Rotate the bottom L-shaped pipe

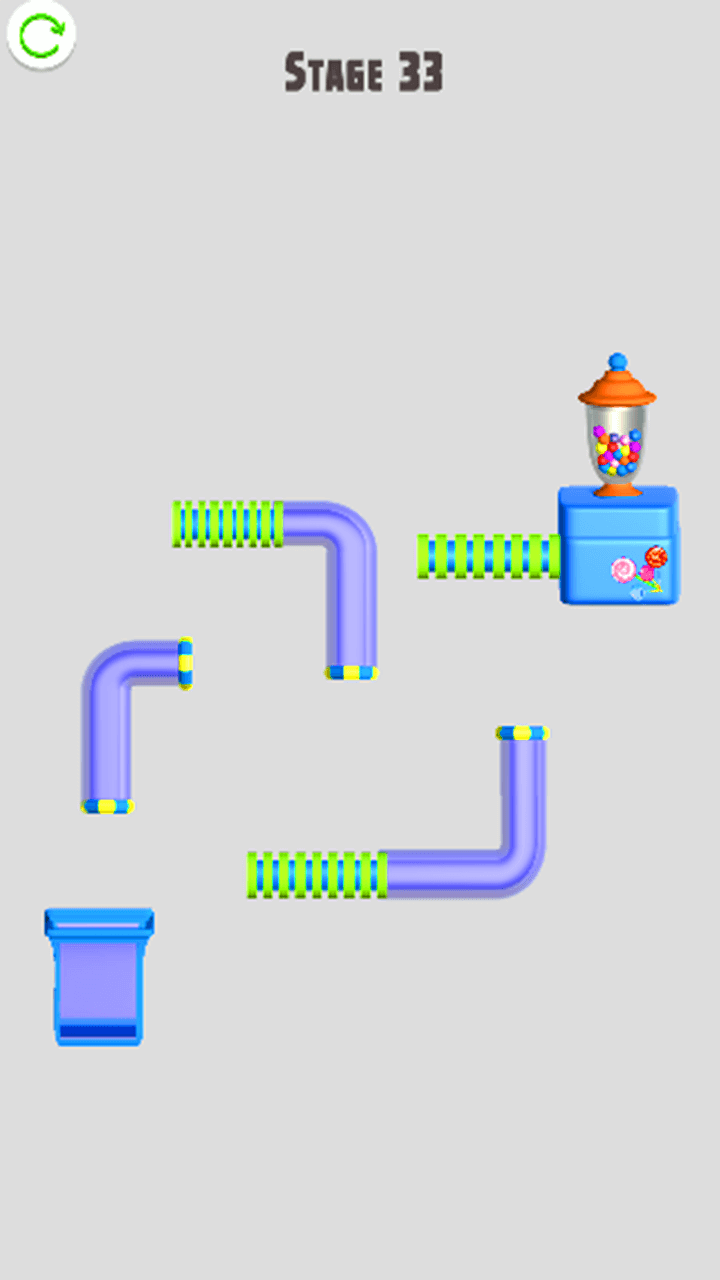(x=398, y=812)
